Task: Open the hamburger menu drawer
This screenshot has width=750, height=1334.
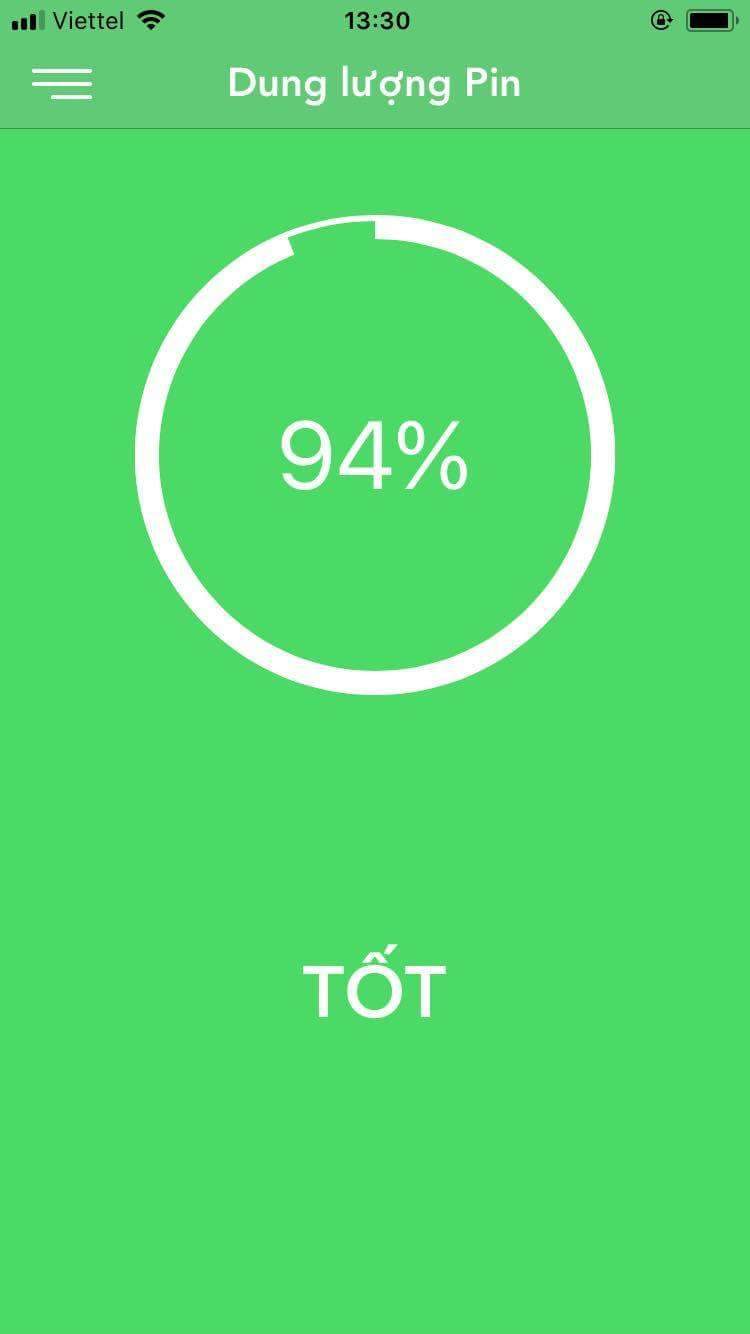Action: click(62, 83)
